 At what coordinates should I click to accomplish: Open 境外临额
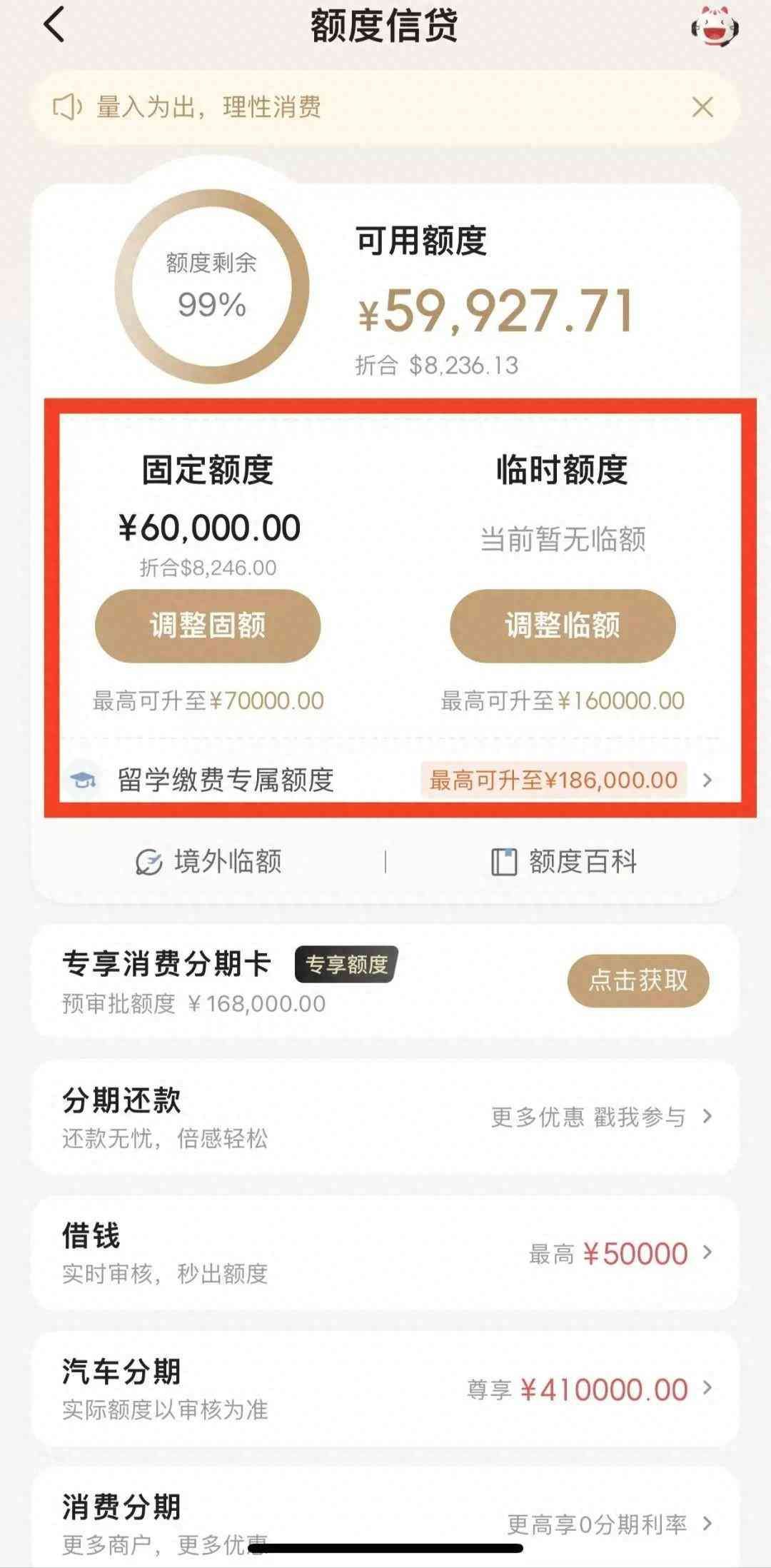[209, 862]
